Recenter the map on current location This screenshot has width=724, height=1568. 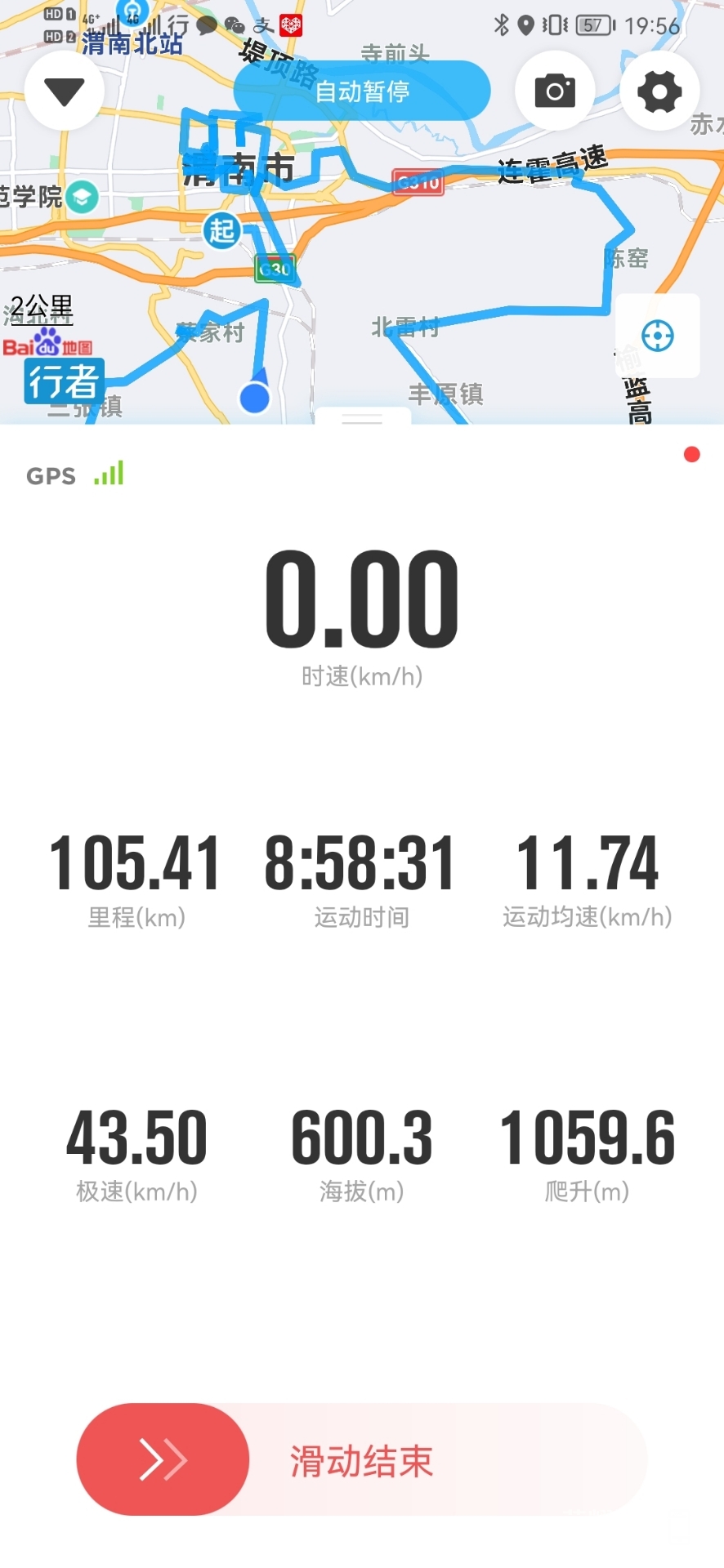[657, 336]
